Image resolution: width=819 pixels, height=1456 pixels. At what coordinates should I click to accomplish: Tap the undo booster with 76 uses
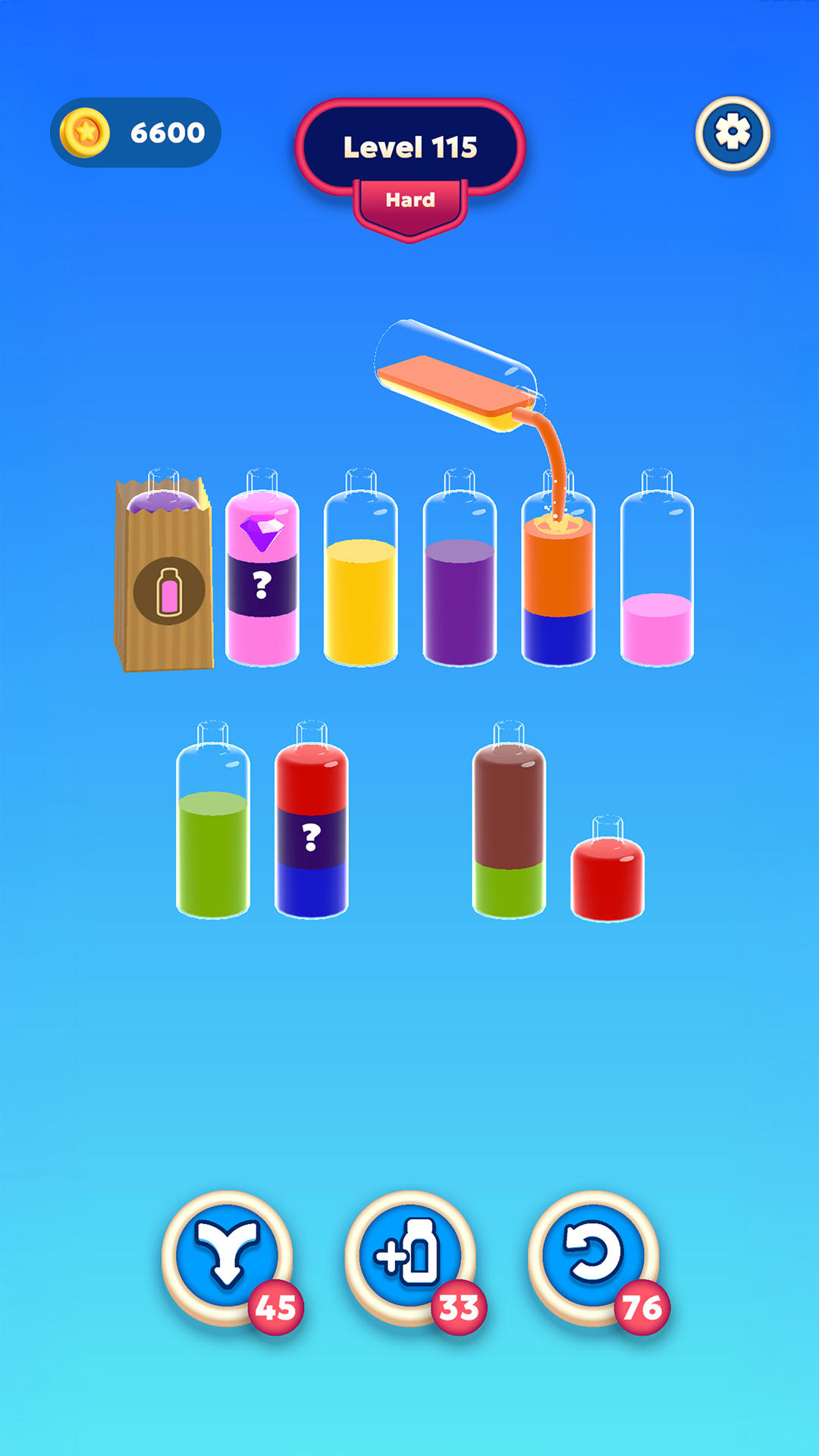click(x=592, y=1252)
